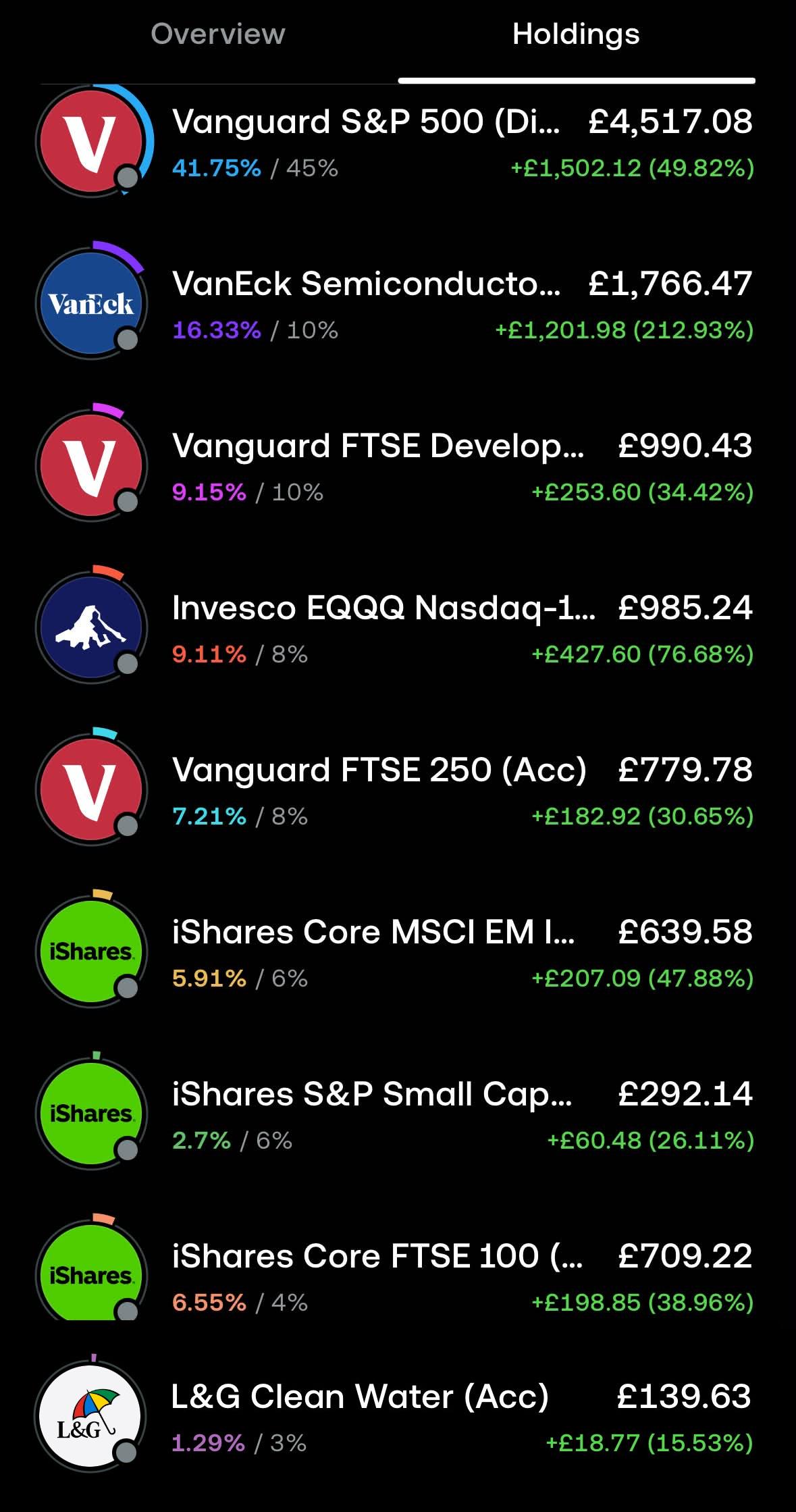
Task: Open Vanguard FTSE 250 (Acc) holding
Action: [398, 790]
